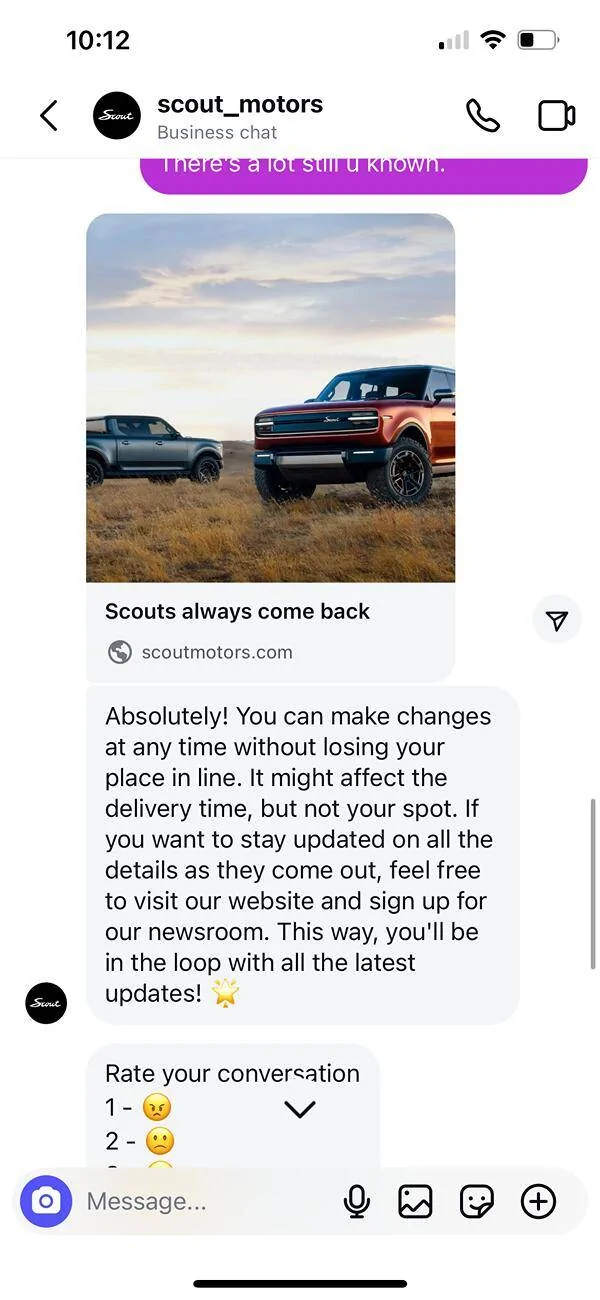The height and width of the screenshot is (1300, 600).
Task: Open the camera from message bar
Action: [x=46, y=1201]
